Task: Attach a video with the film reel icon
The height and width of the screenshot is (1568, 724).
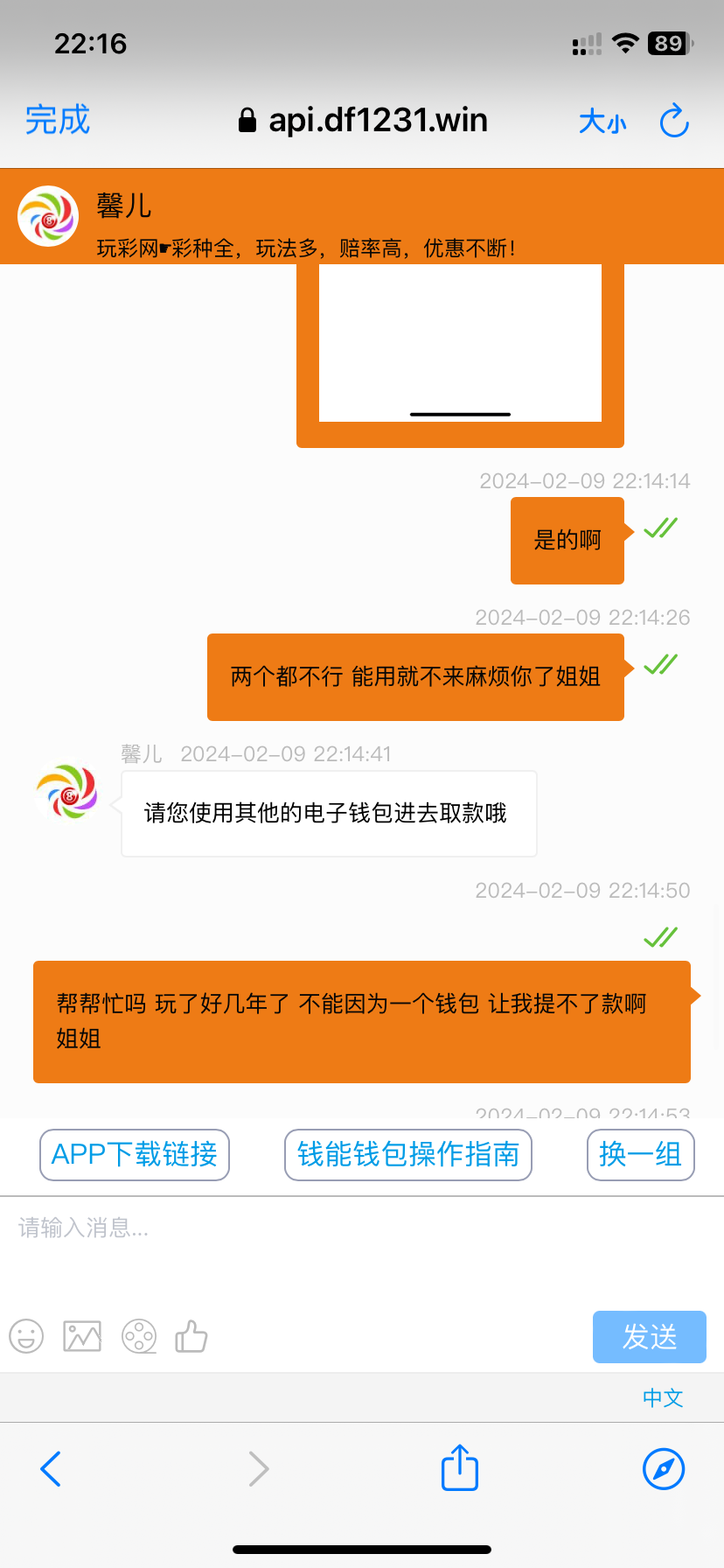Action: point(139,1336)
